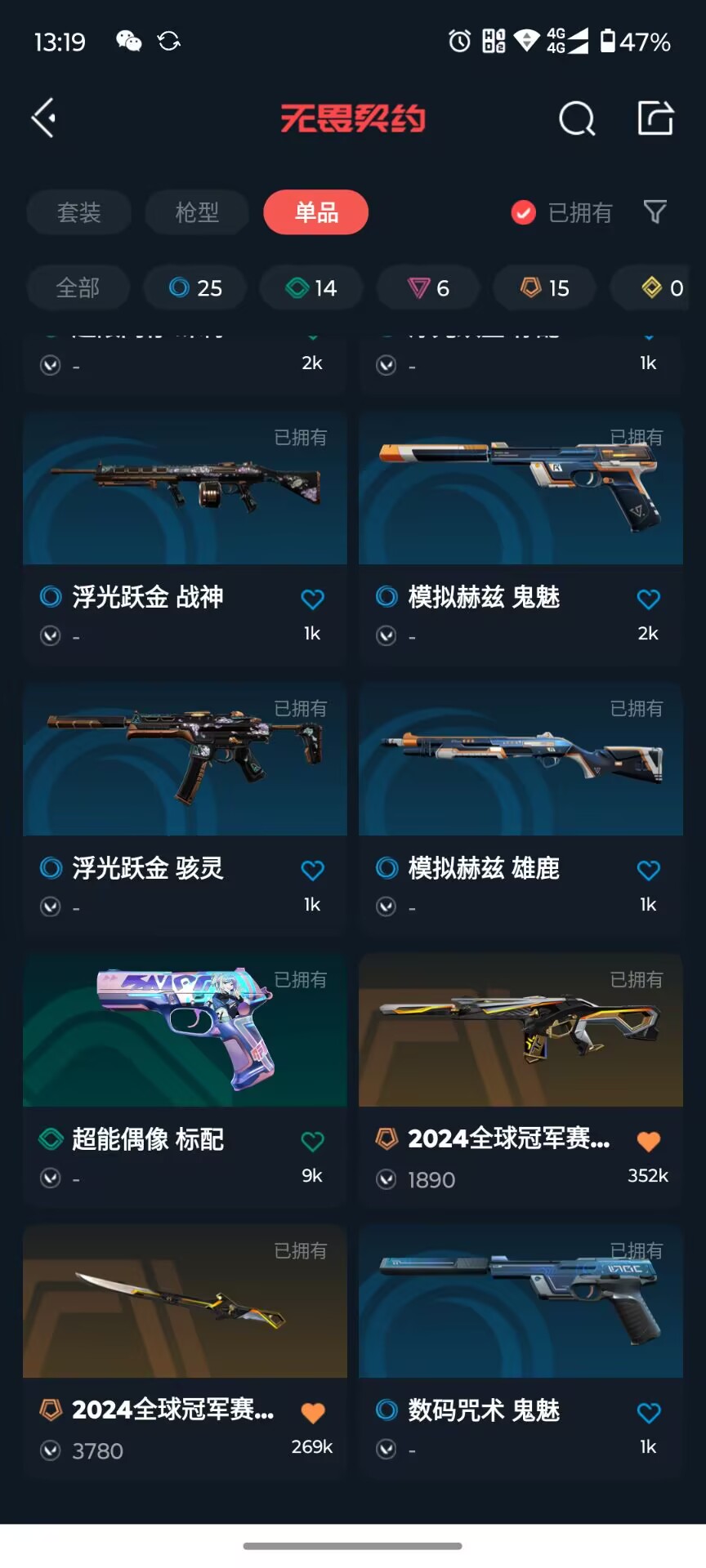Switch to the 枪型 tab
Screen dimensions: 706x1568
(197, 212)
